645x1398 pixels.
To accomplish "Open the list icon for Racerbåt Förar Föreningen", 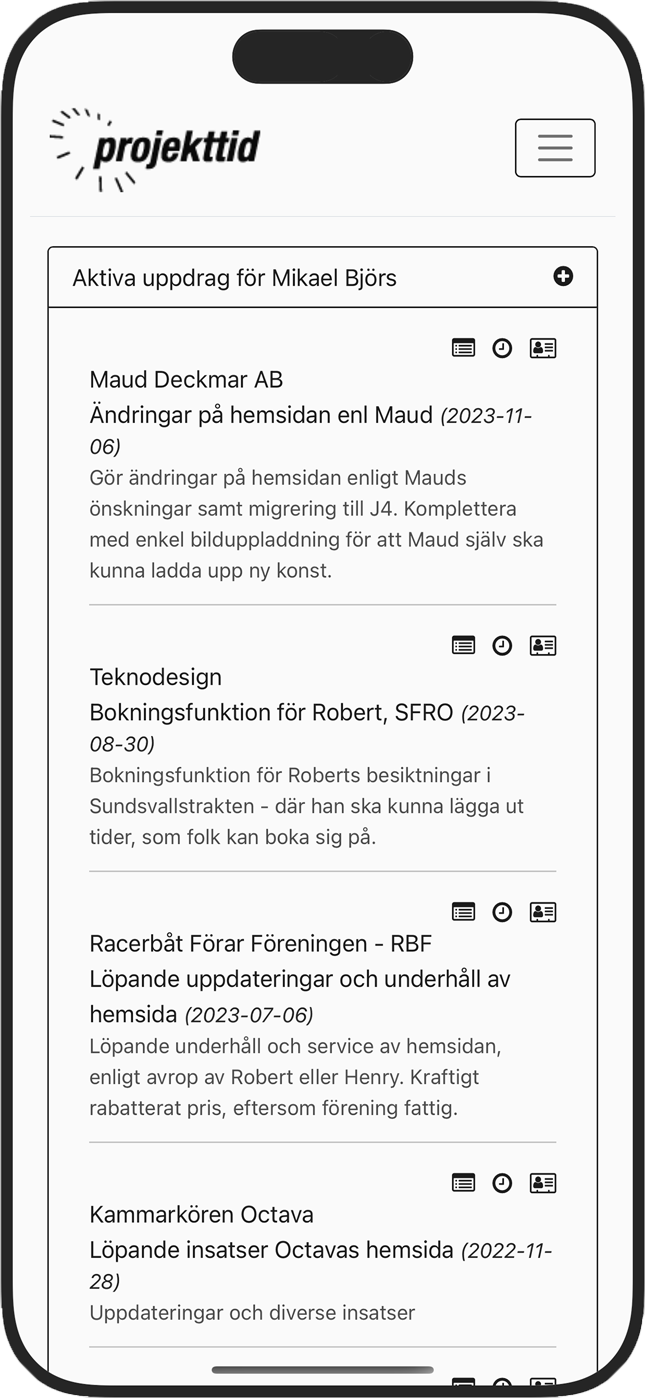I will [463, 911].
